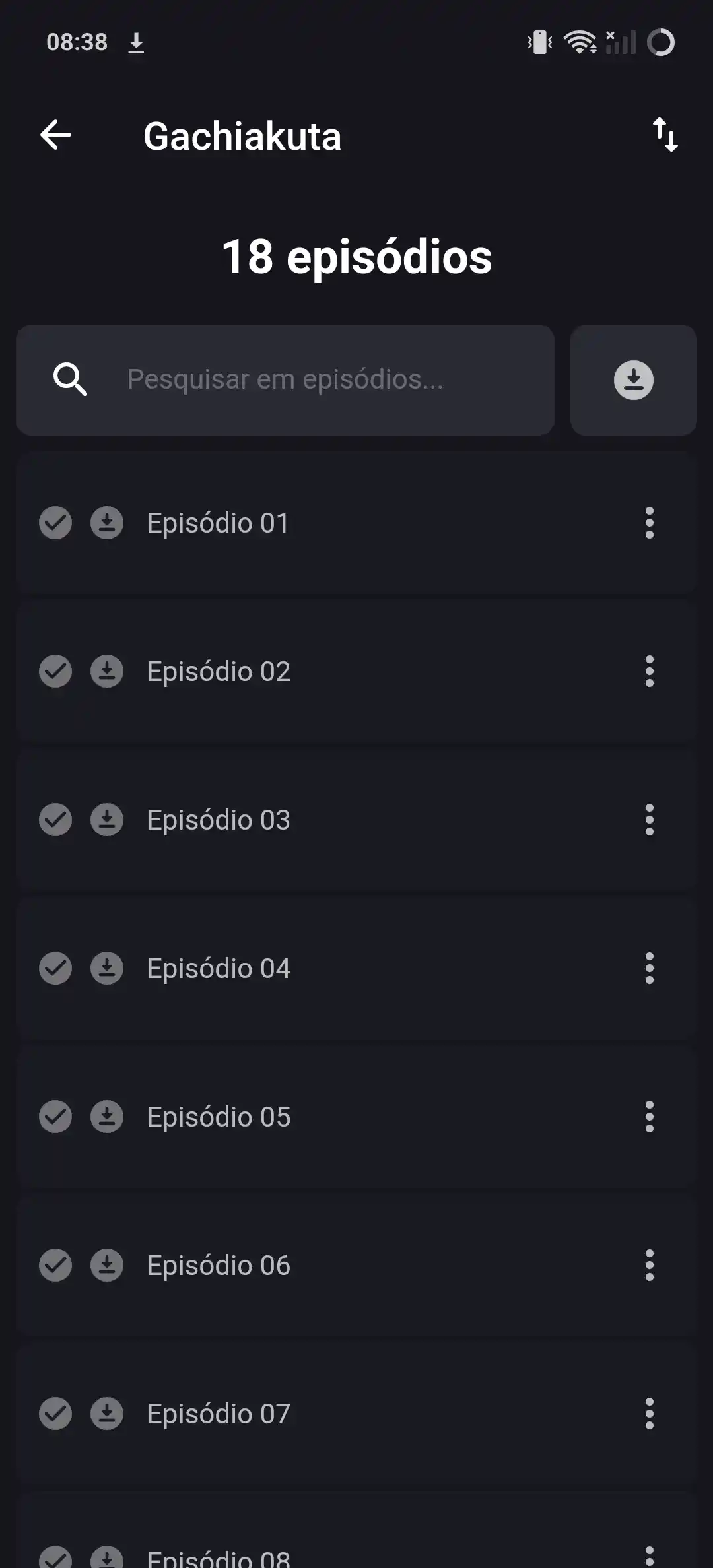Screen dimensions: 713x1568
Task: Show the three-dot menu for Episódio 02
Action: coord(650,672)
